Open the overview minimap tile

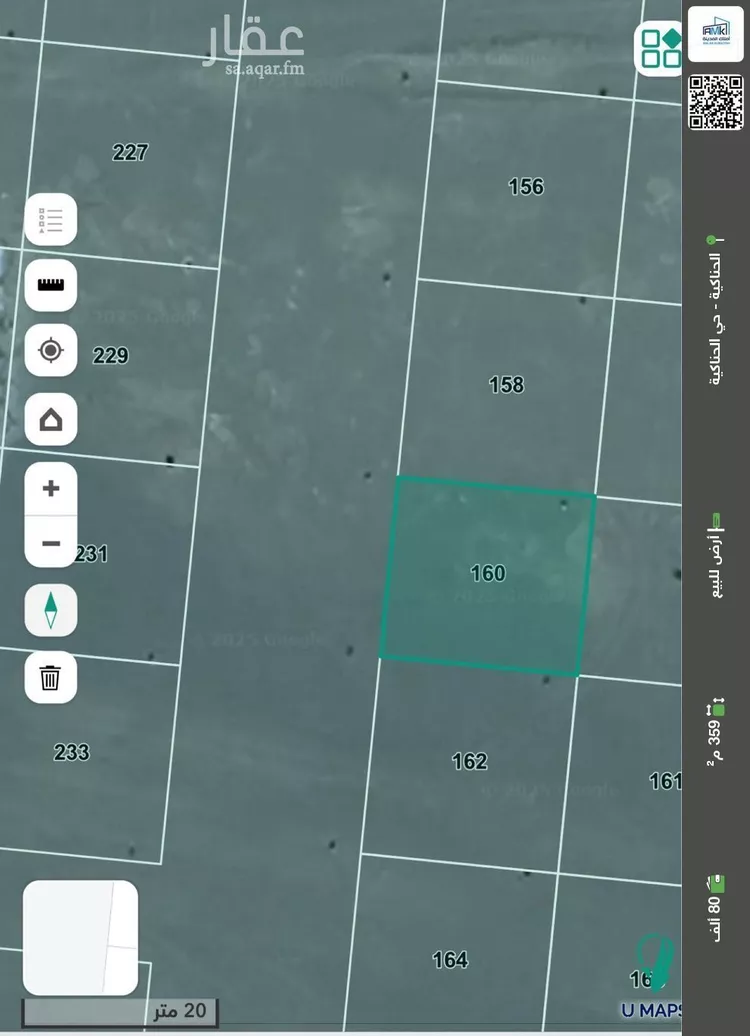(80, 937)
